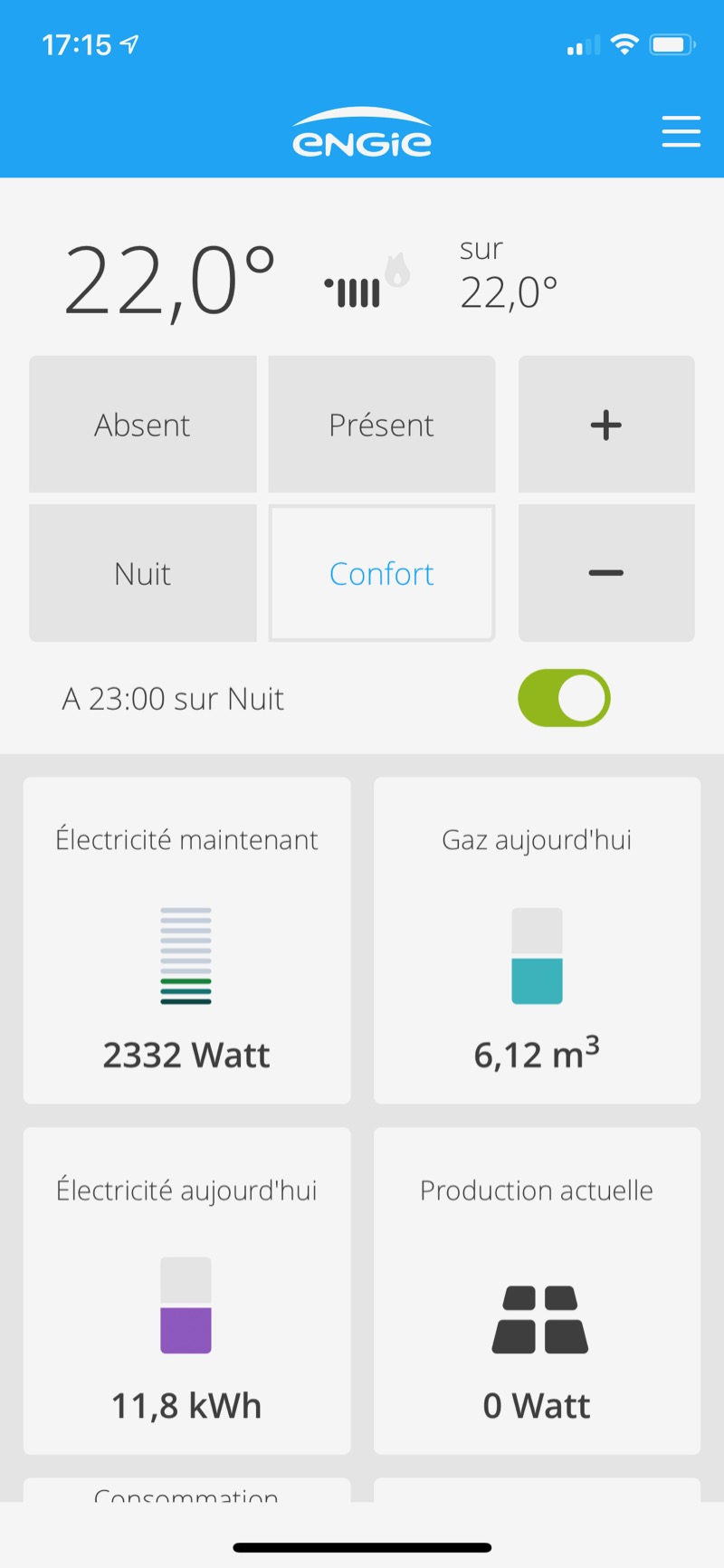Open Électricité aujourd'hui usage card
The height and width of the screenshot is (1568, 724).
(x=186, y=1290)
